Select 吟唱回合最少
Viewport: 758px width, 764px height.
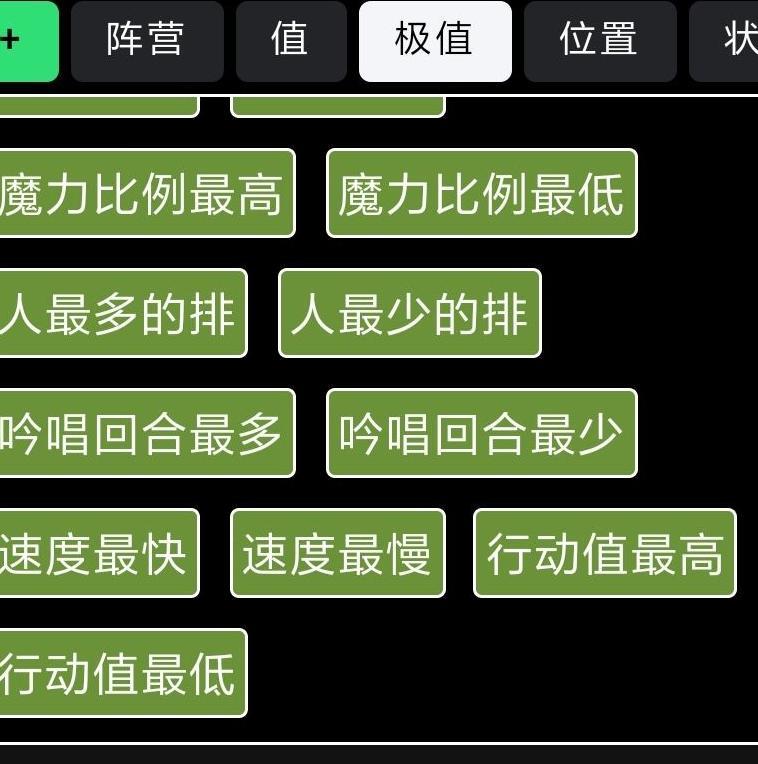[x=481, y=433]
